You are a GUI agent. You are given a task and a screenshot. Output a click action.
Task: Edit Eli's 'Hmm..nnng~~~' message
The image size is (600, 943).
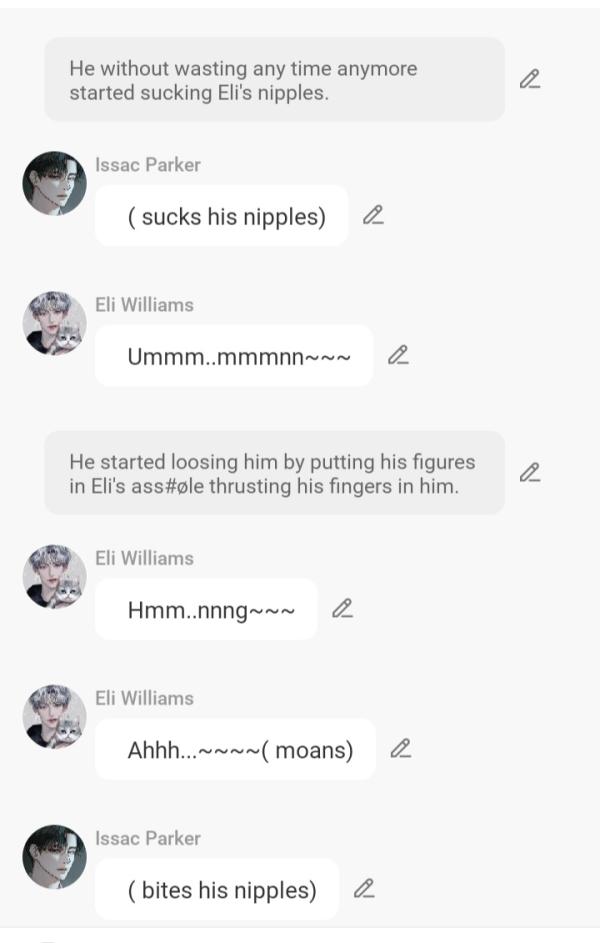(x=342, y=608)
